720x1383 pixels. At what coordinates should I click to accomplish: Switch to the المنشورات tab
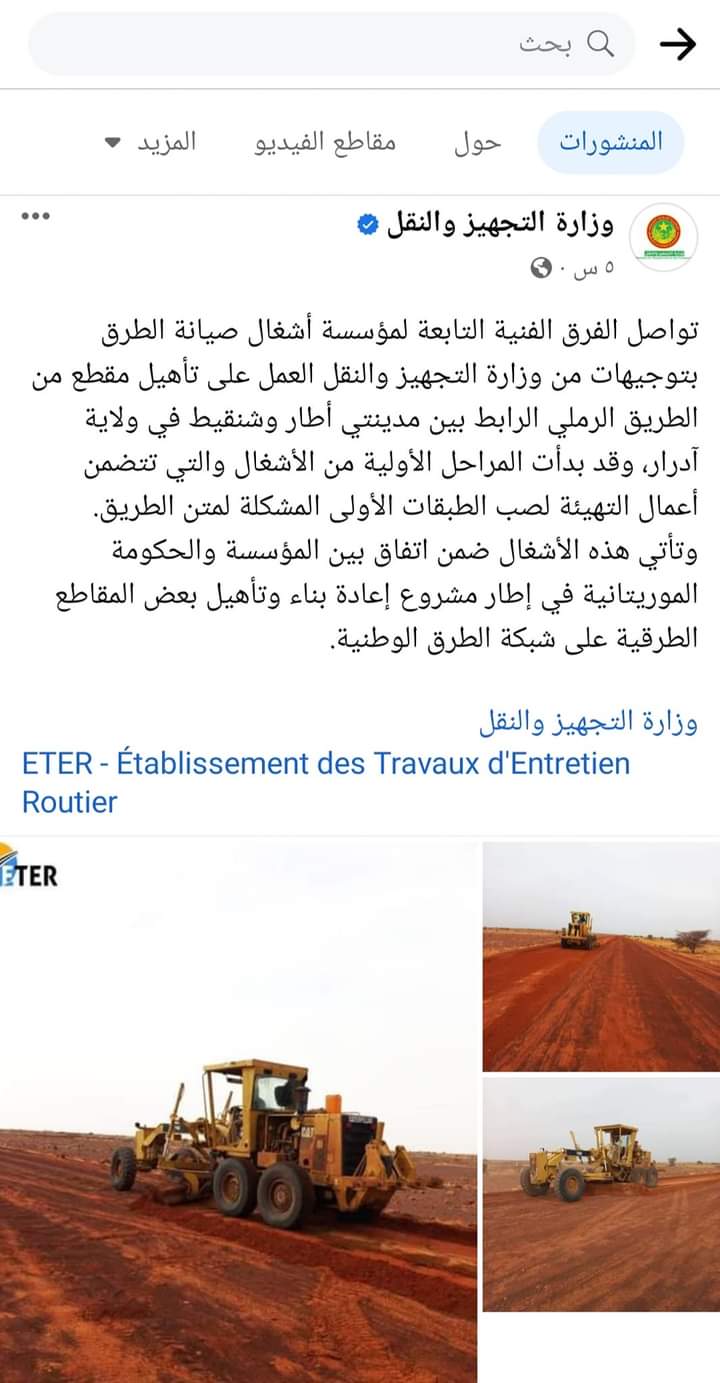coord(610,142)
